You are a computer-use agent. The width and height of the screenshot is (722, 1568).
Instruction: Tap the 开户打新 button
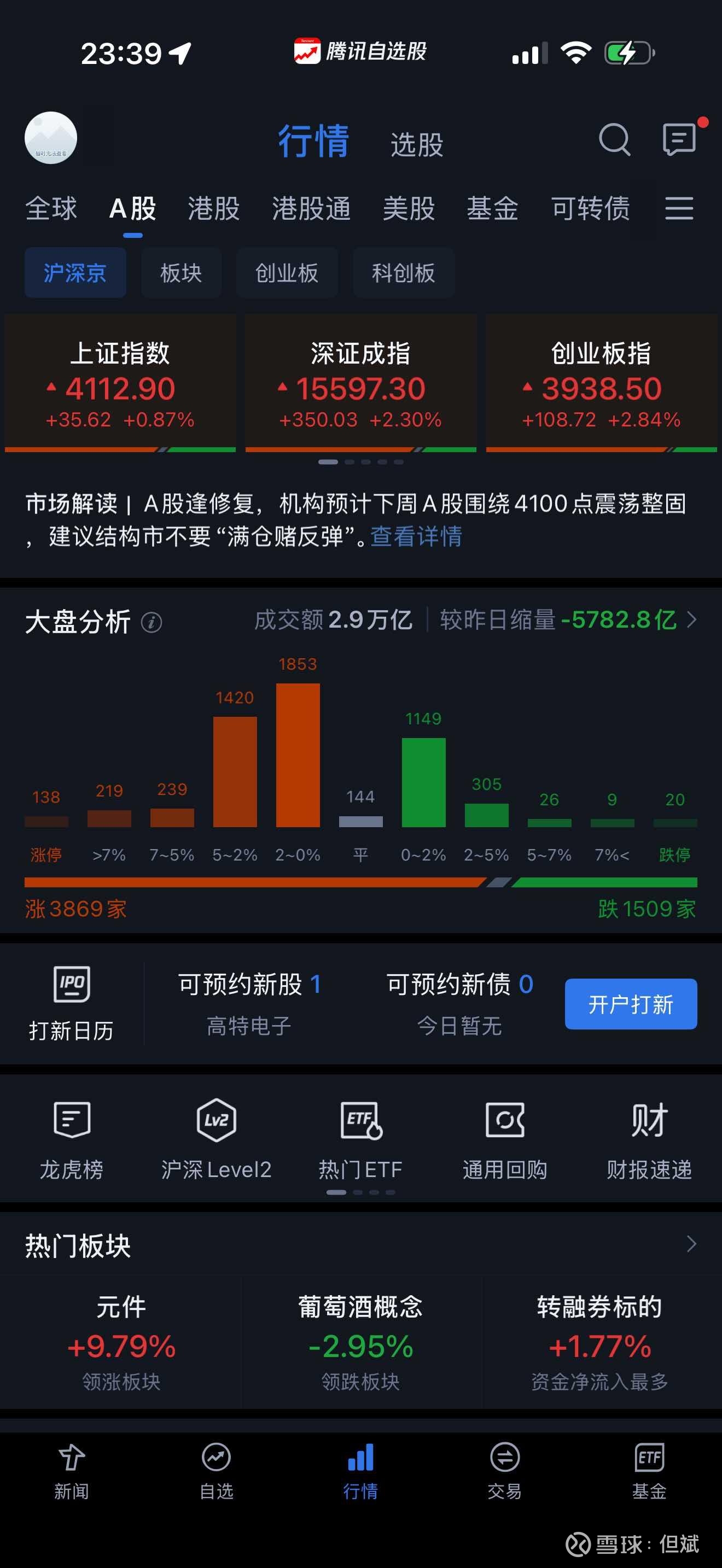[631, 1004]
